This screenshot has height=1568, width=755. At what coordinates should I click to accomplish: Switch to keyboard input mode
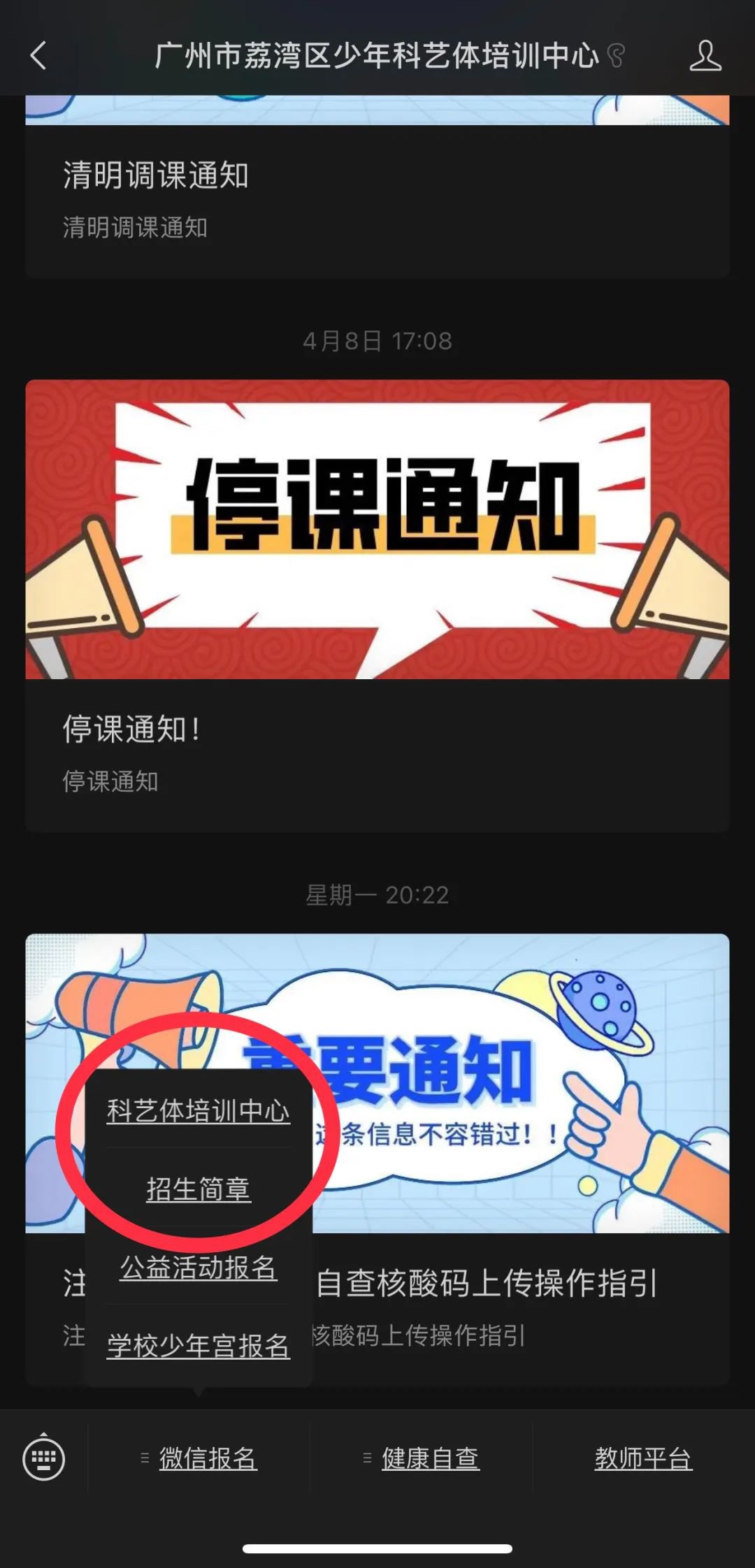(44, 1458)
